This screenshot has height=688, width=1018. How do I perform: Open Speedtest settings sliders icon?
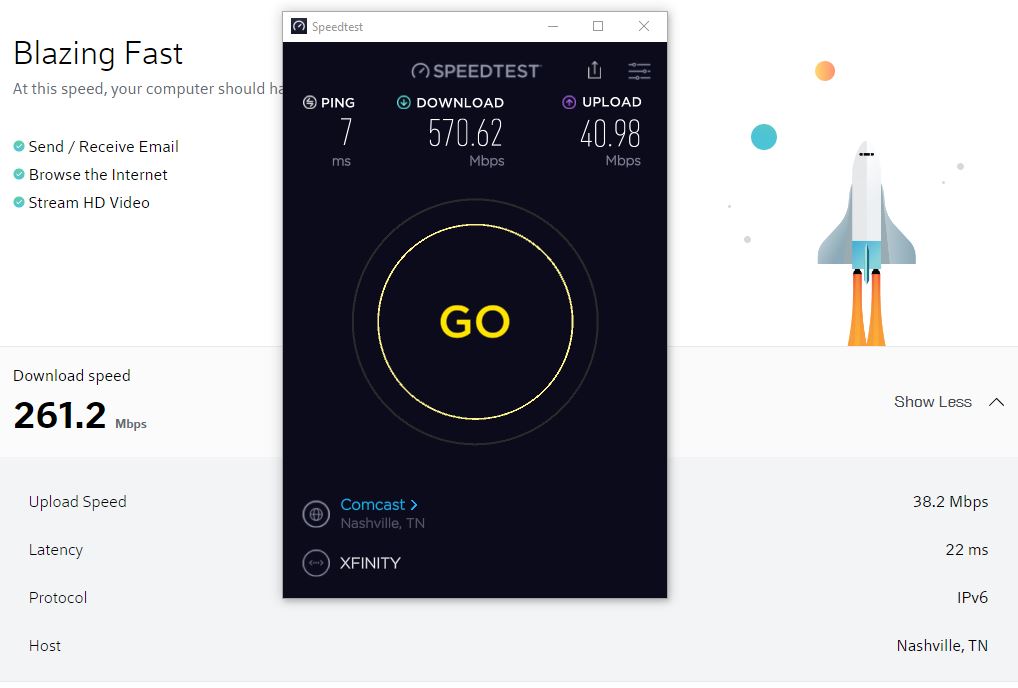[x=639, y=70]
